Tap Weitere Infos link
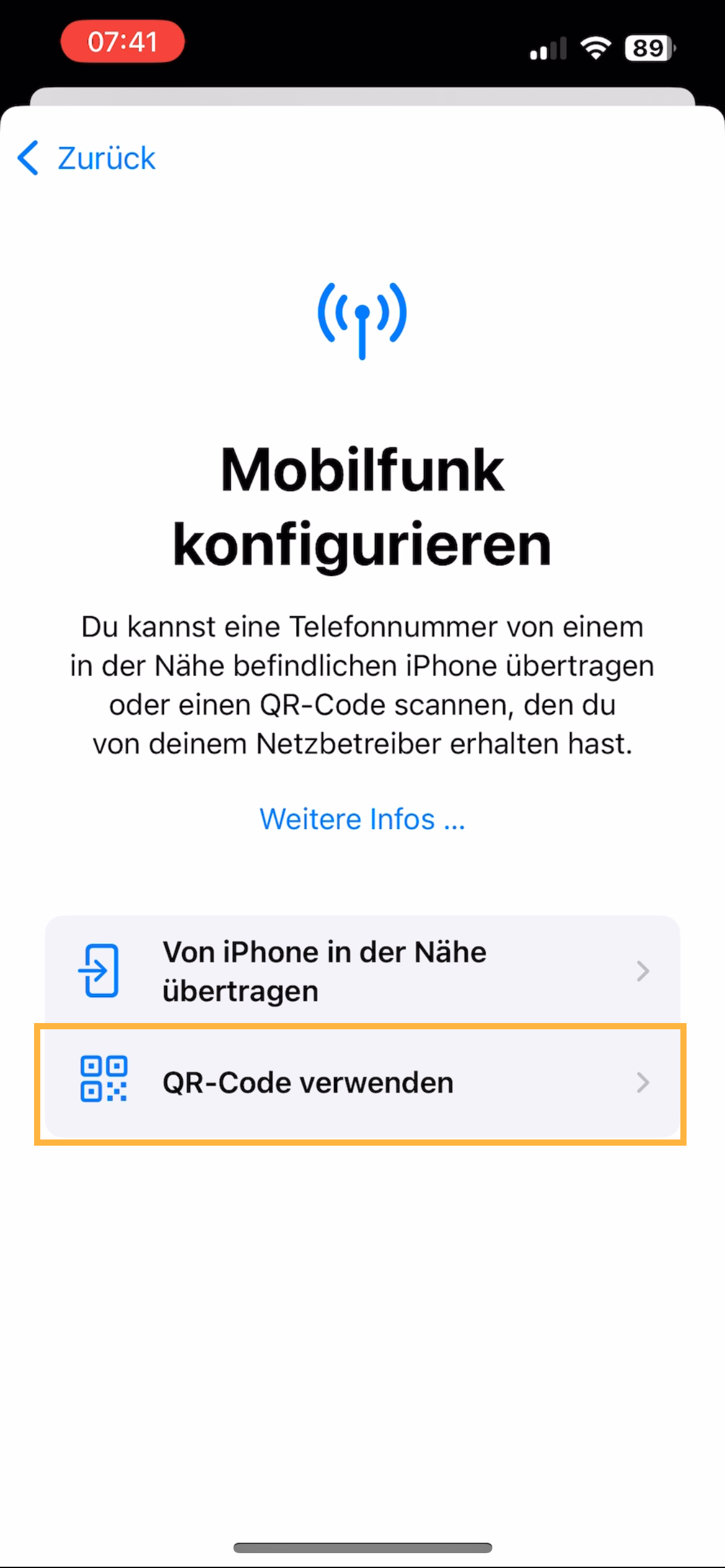This screenshot has width=725, height=1568. (x=361, y=819)
